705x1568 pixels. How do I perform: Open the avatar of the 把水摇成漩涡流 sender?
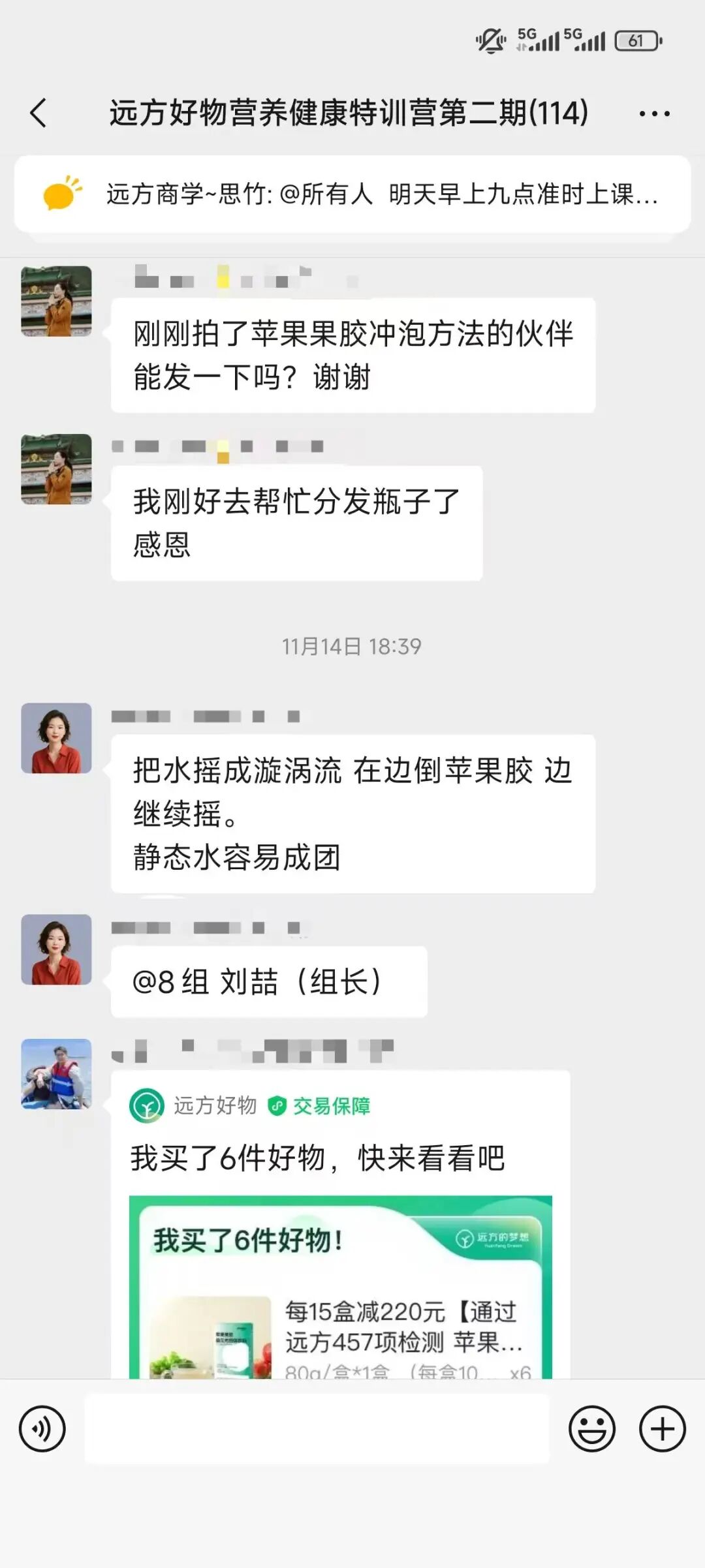click(x=57, y=738)
